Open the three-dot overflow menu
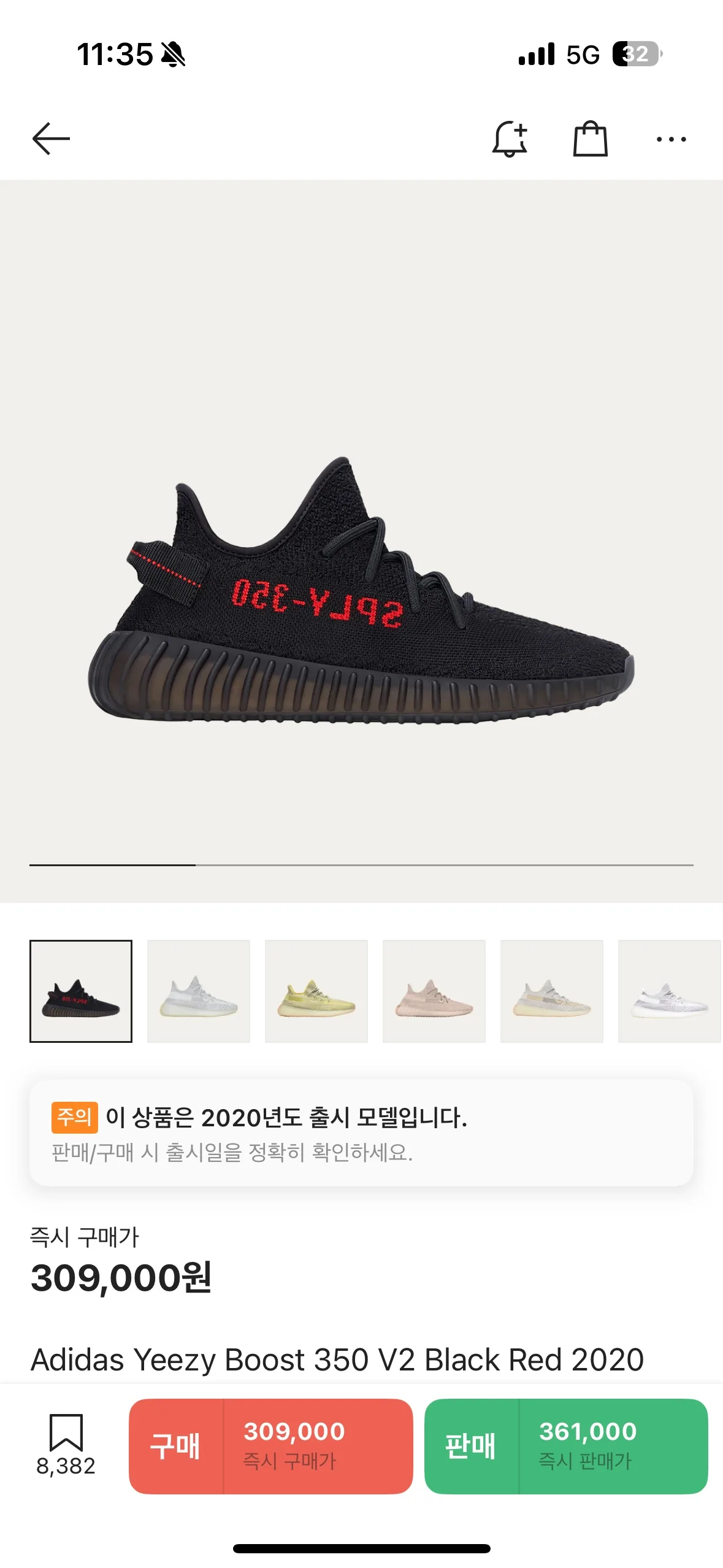This screenshot has width=723, height=1568. coord(671,139)
